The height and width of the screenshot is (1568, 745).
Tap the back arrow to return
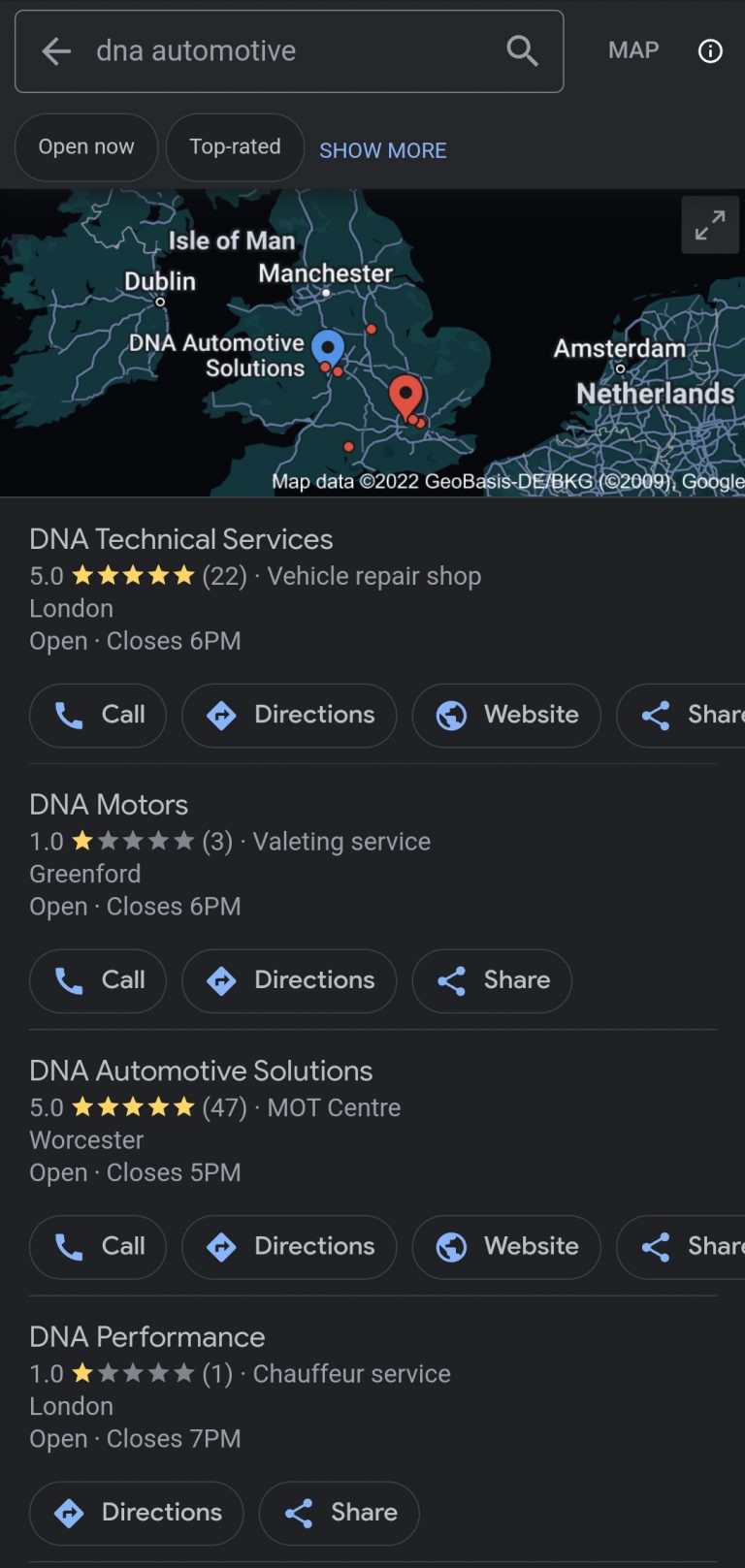(x=55, y=51)
